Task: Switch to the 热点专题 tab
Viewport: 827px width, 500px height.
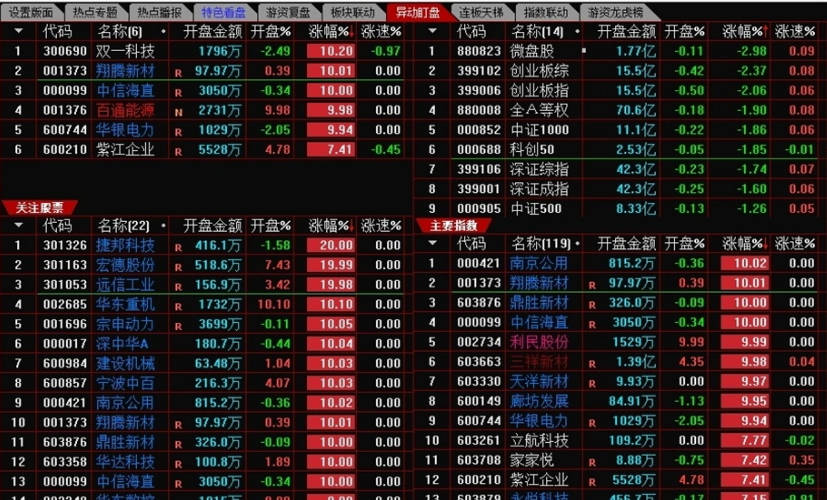Action: point(95,12)
